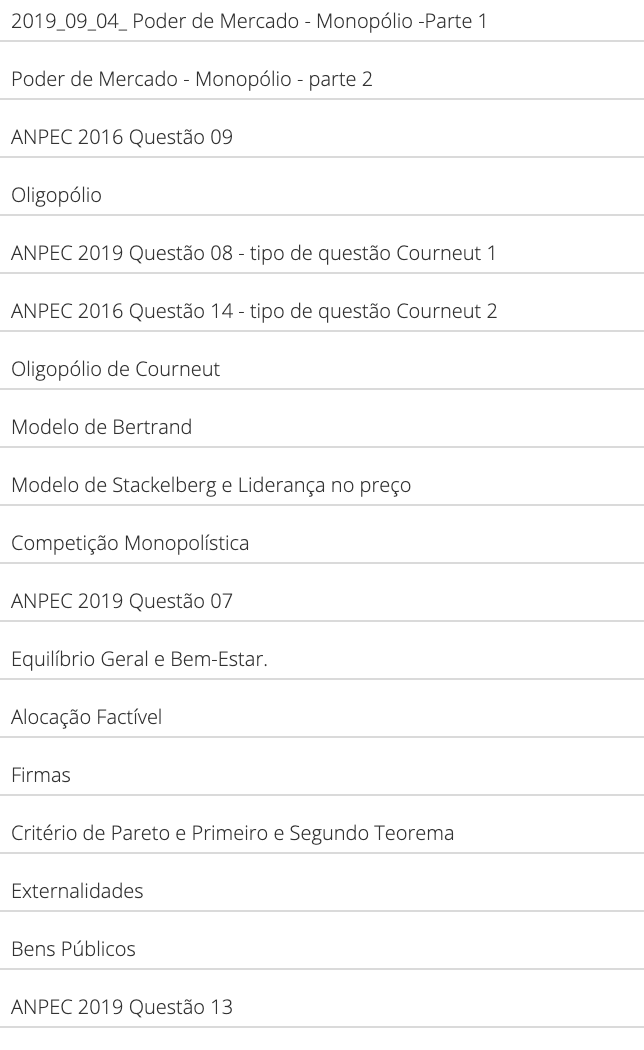
Task: Open Poder de Mercado Monopólio parte 2
Action: (x=322, y=79)
